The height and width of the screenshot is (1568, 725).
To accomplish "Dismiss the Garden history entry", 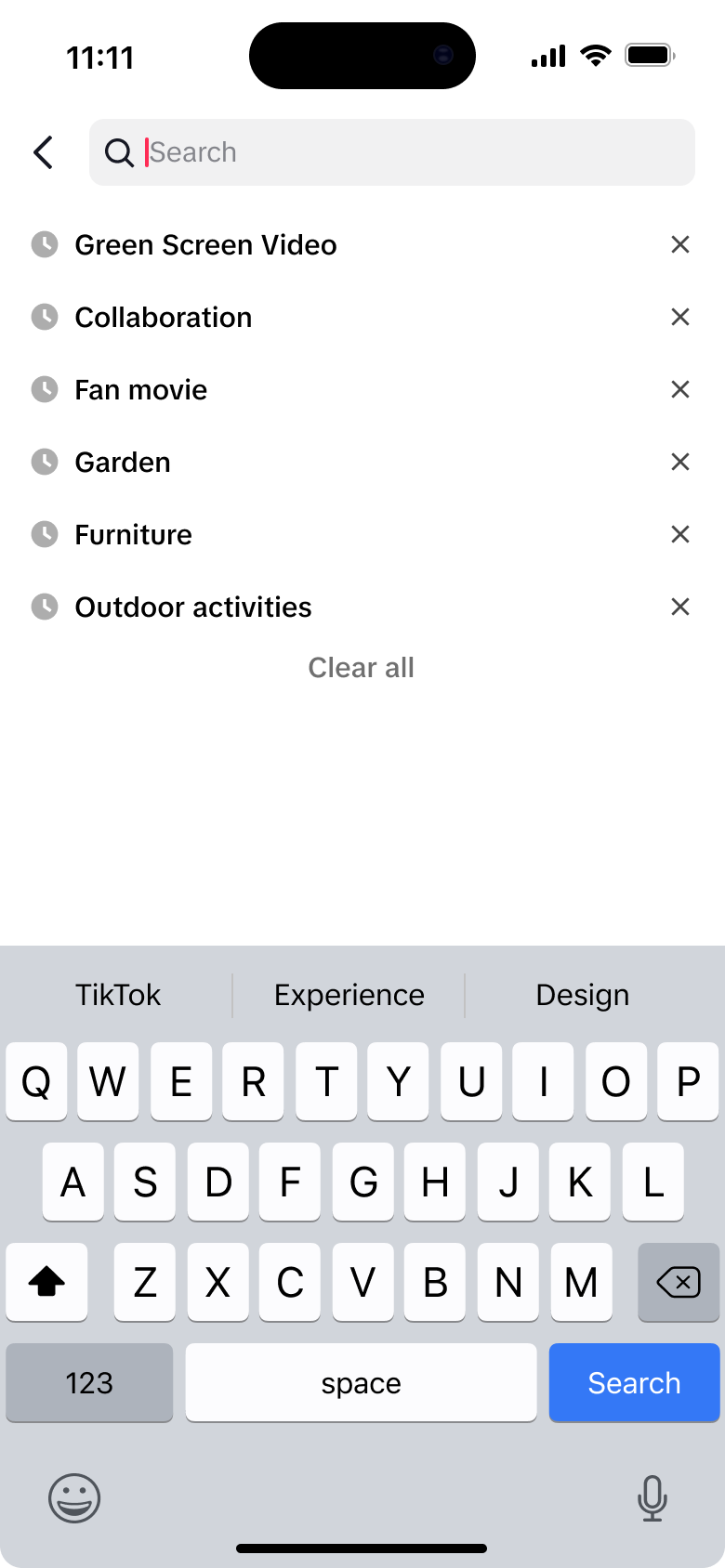I will pos(680,463).
